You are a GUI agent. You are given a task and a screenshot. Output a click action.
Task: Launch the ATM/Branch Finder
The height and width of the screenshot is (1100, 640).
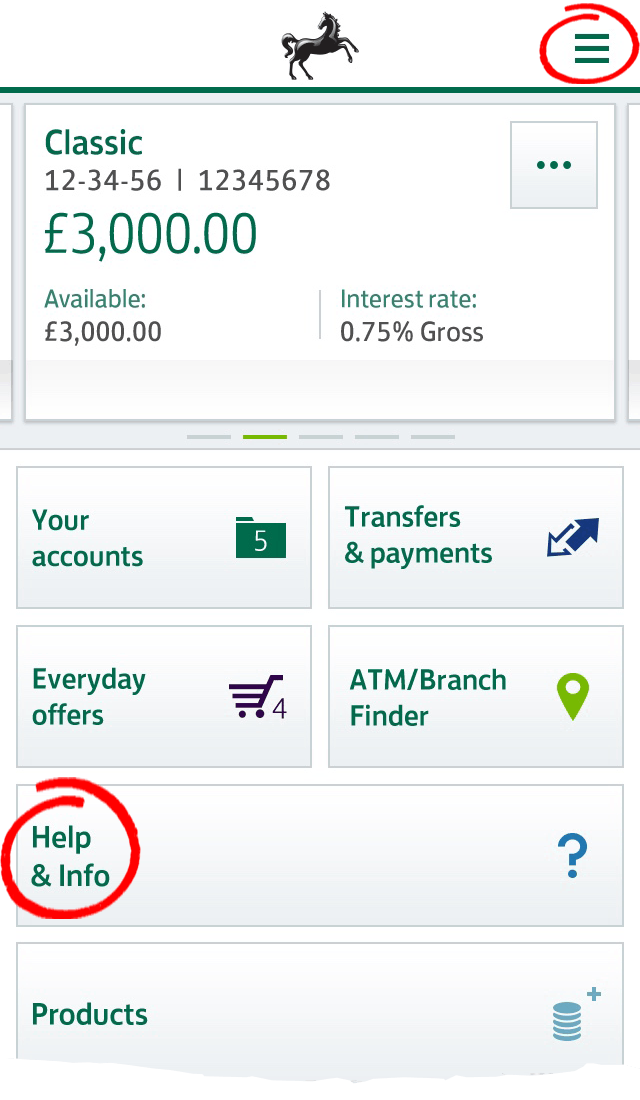[476, 697]
